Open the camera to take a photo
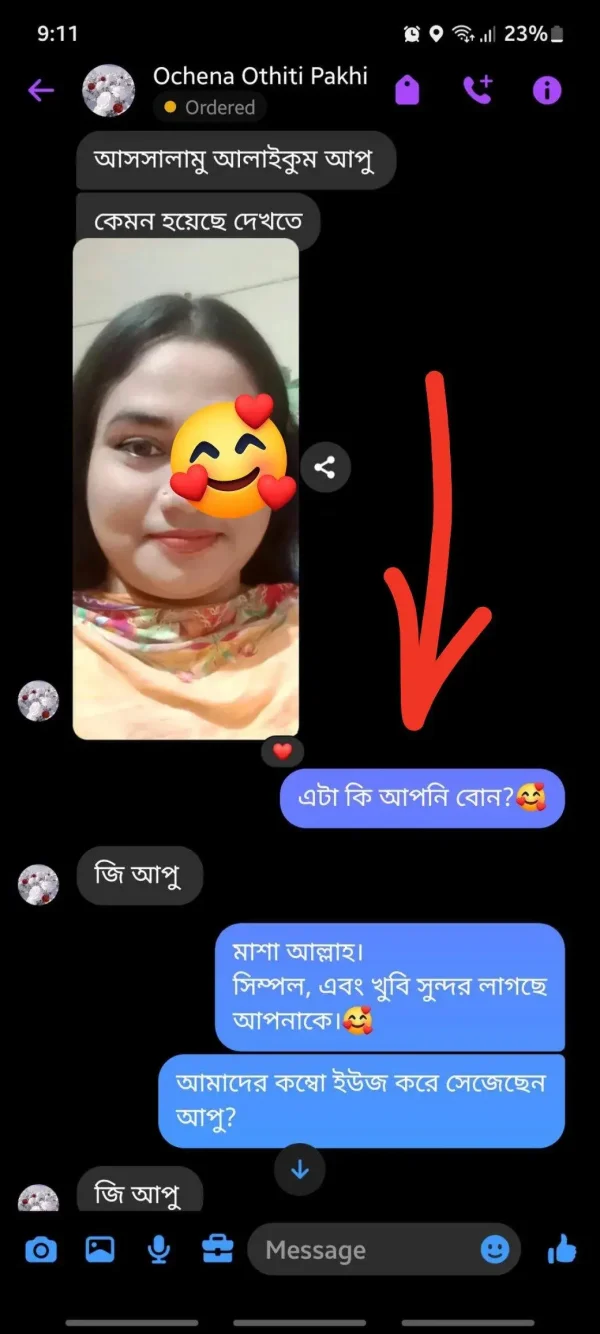600x1334 pixels. click(x=41, y=1250)
